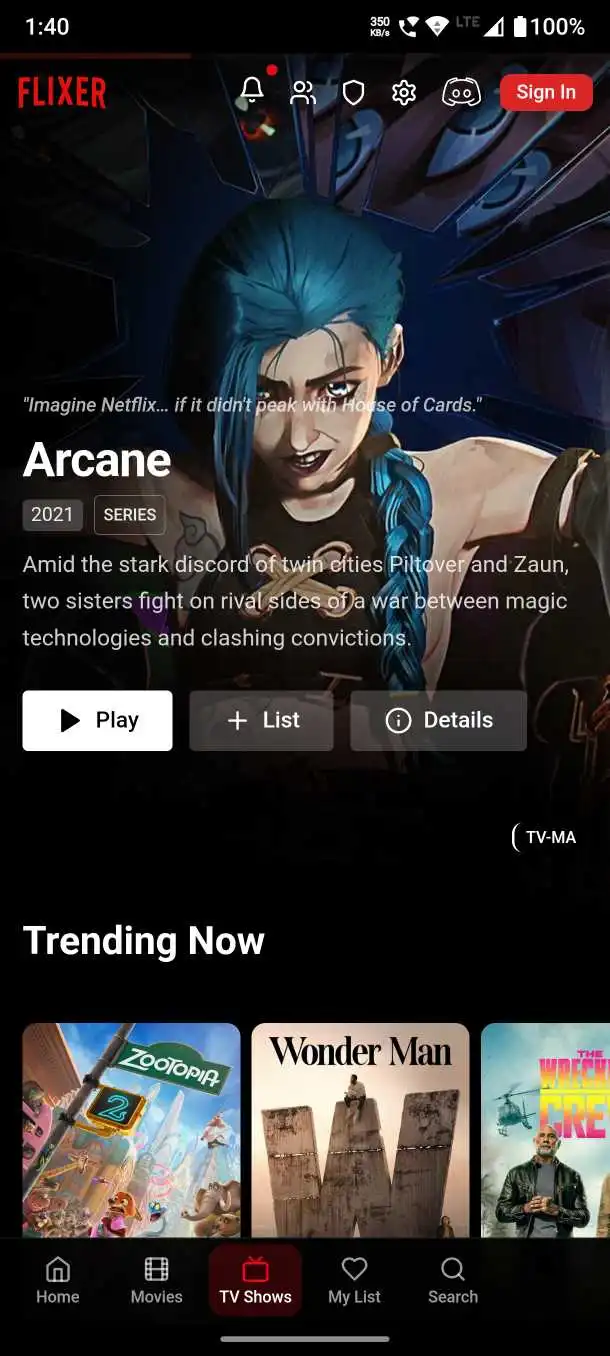Viewport: 610px width, 1356px height.
Task: Add Arcane to List
Action: click(261, 720)
